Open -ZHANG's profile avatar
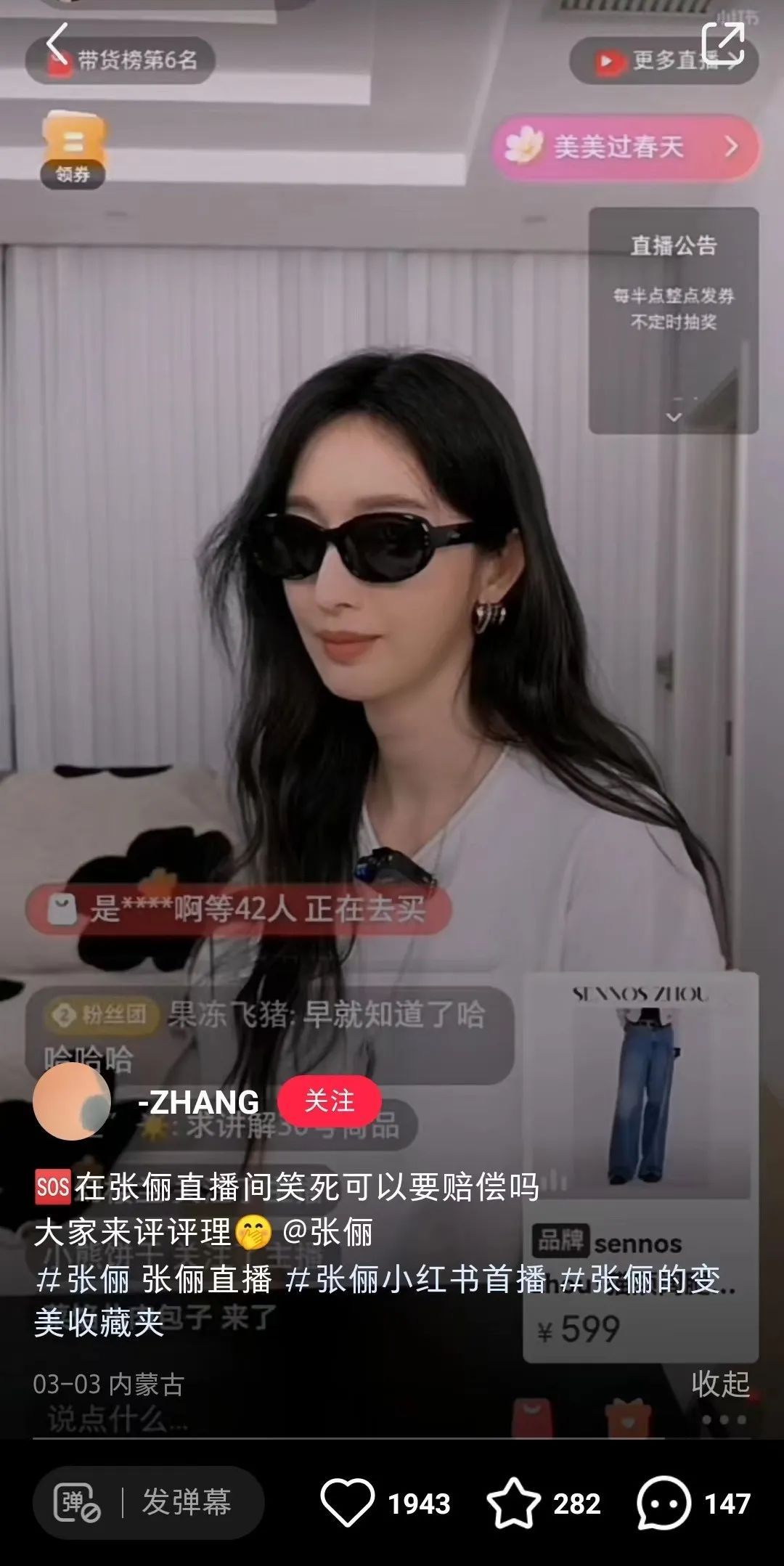The width and height of the screenshot is (784, 1566). (72, 1101)
